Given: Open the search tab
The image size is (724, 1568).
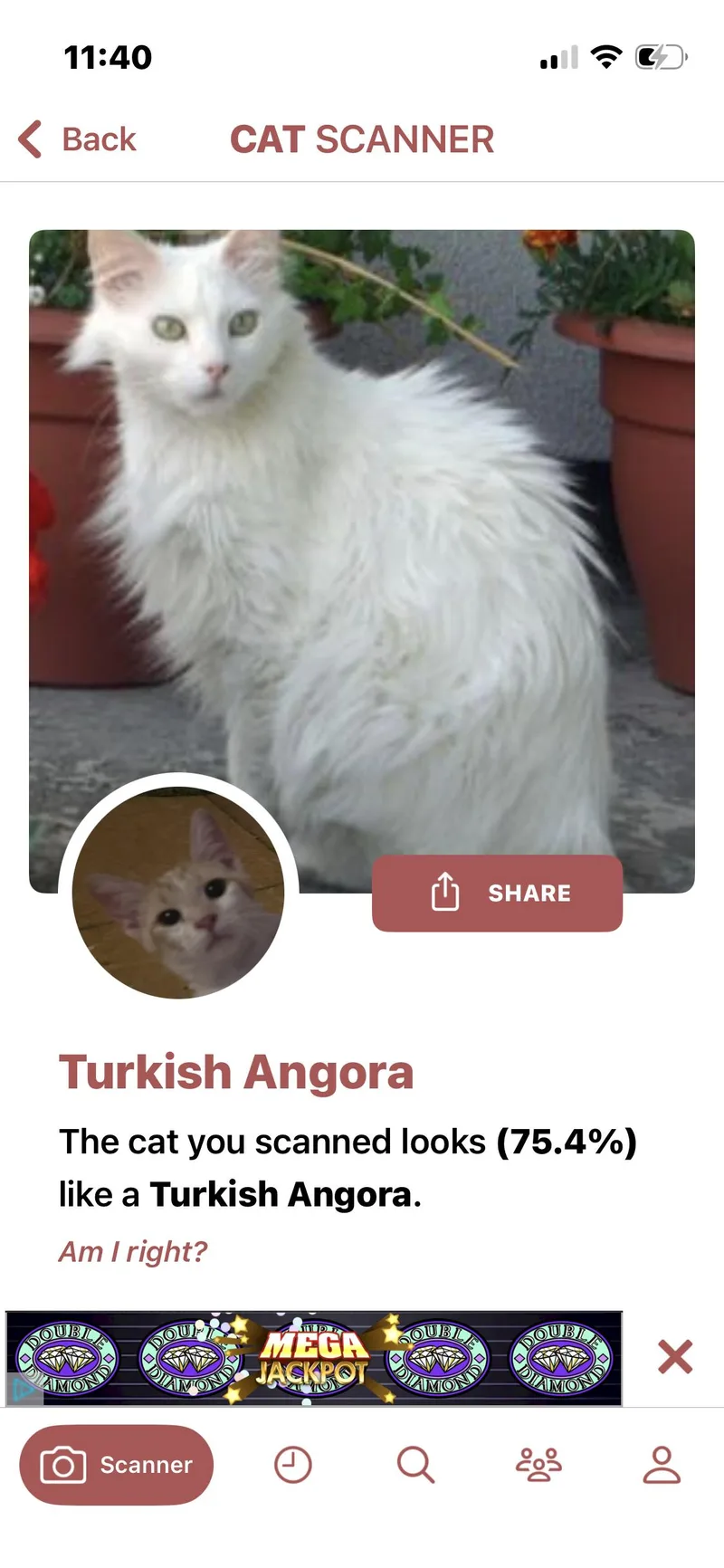Looking at the screenshot, I should 415,1465.
